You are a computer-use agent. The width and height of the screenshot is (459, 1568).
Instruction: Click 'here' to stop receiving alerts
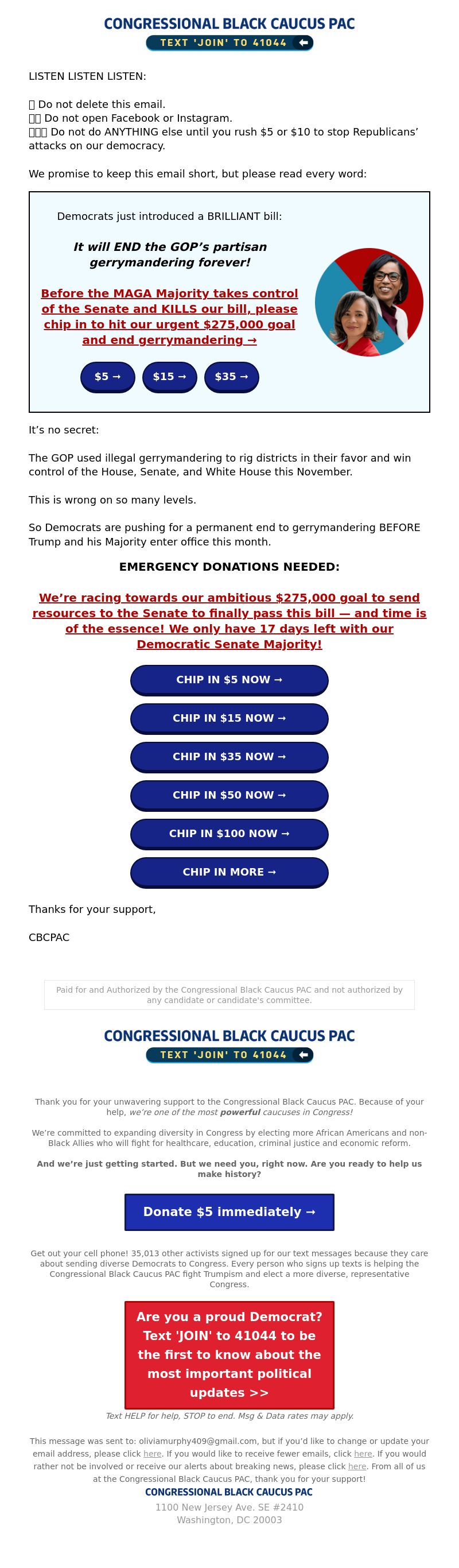click(357, 1466)
